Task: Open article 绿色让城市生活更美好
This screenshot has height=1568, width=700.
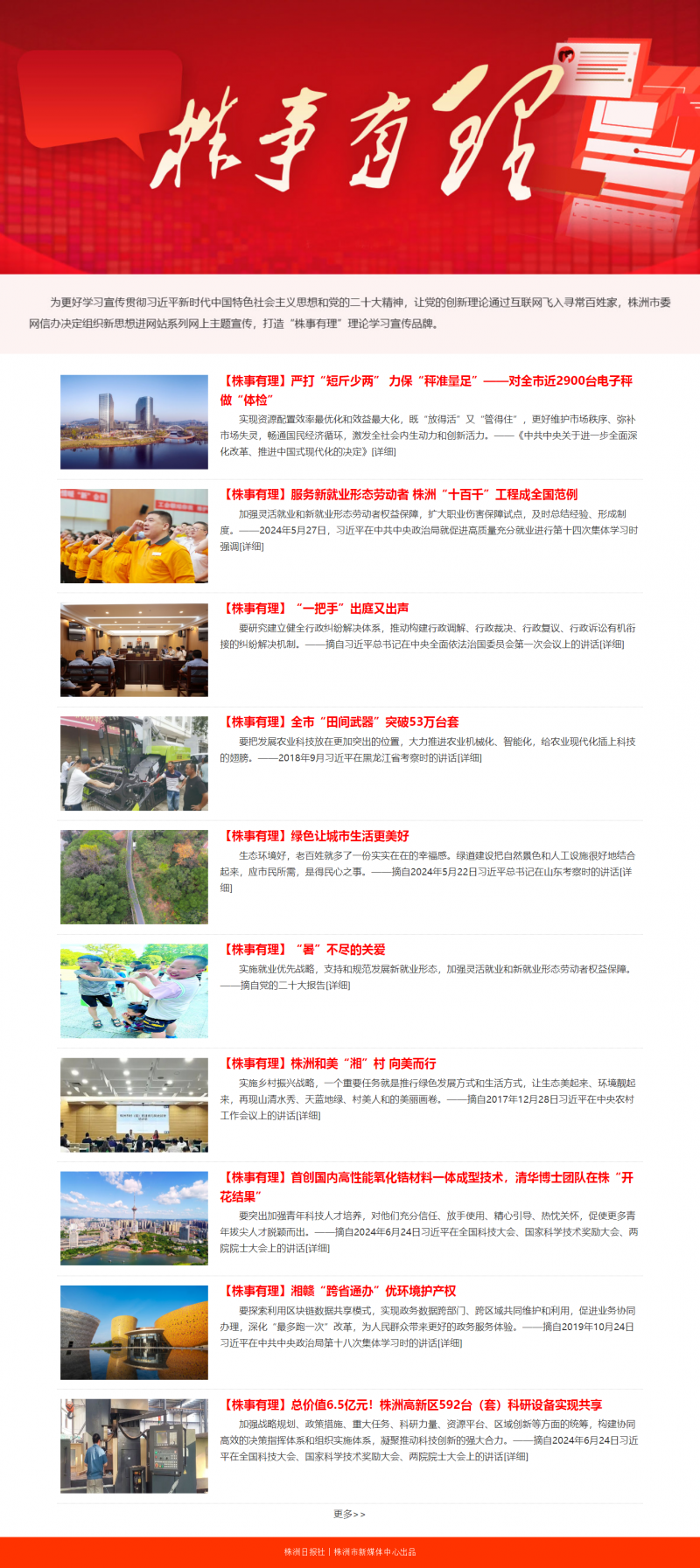Action: click(x=315, y=836)
